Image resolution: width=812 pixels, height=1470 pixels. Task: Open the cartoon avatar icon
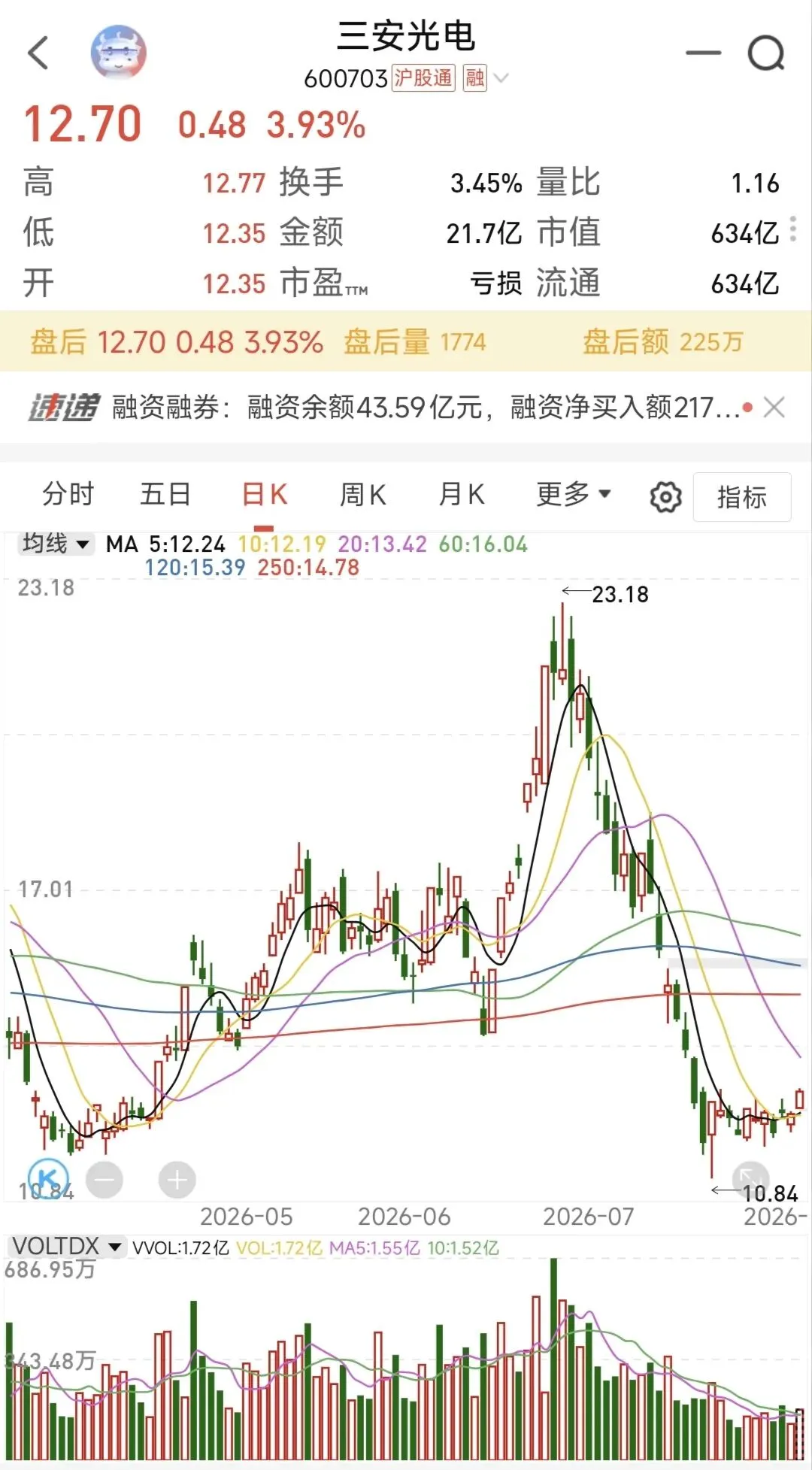point(118,52)
